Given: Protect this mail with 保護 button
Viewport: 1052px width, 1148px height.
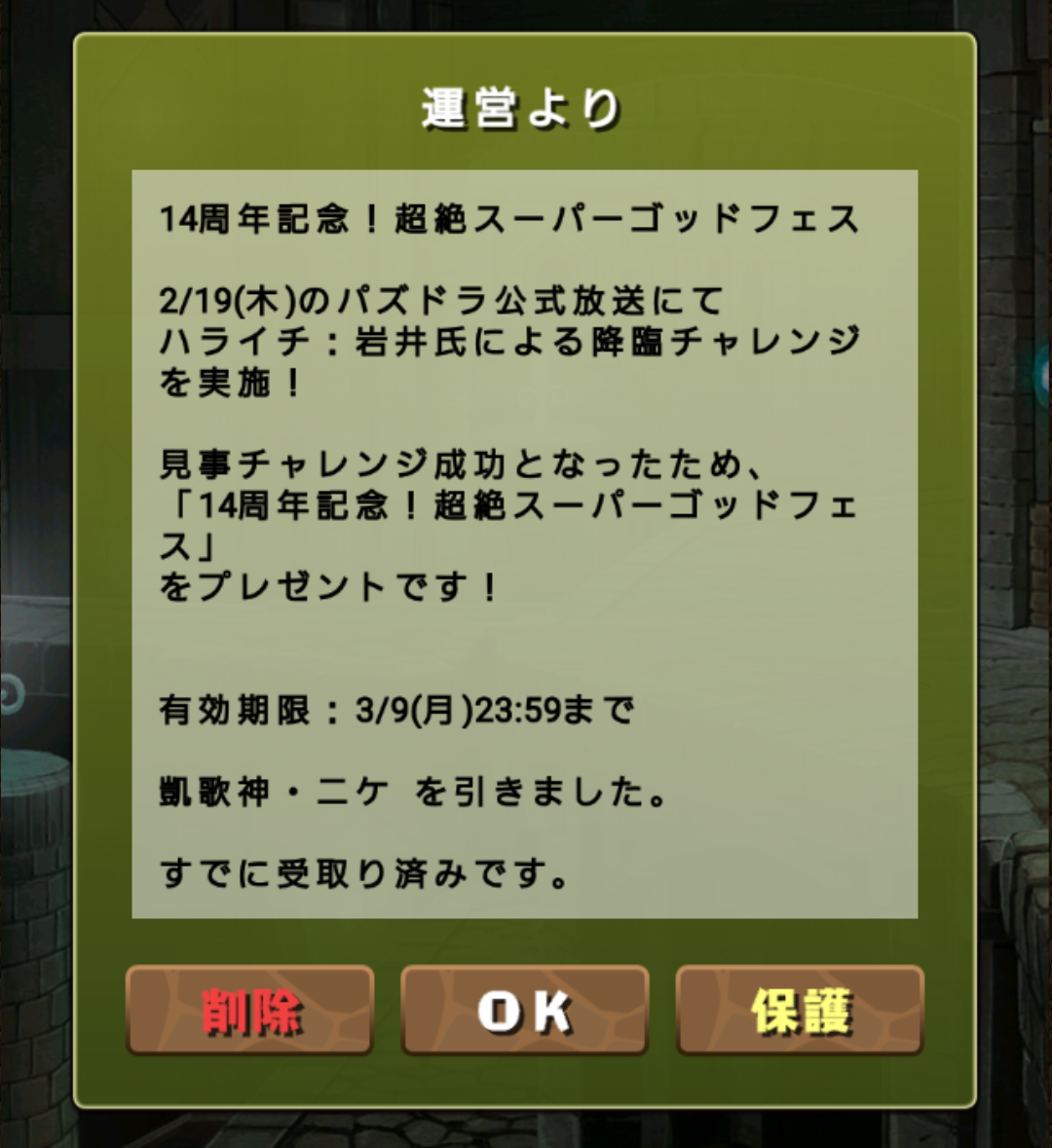Looking at the screenshot, I should coord(800,1012).
